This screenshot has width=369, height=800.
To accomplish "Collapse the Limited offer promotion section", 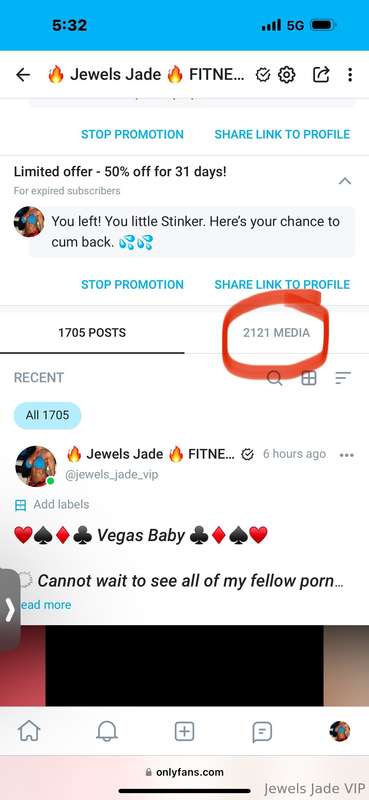I will click(345, 181).
